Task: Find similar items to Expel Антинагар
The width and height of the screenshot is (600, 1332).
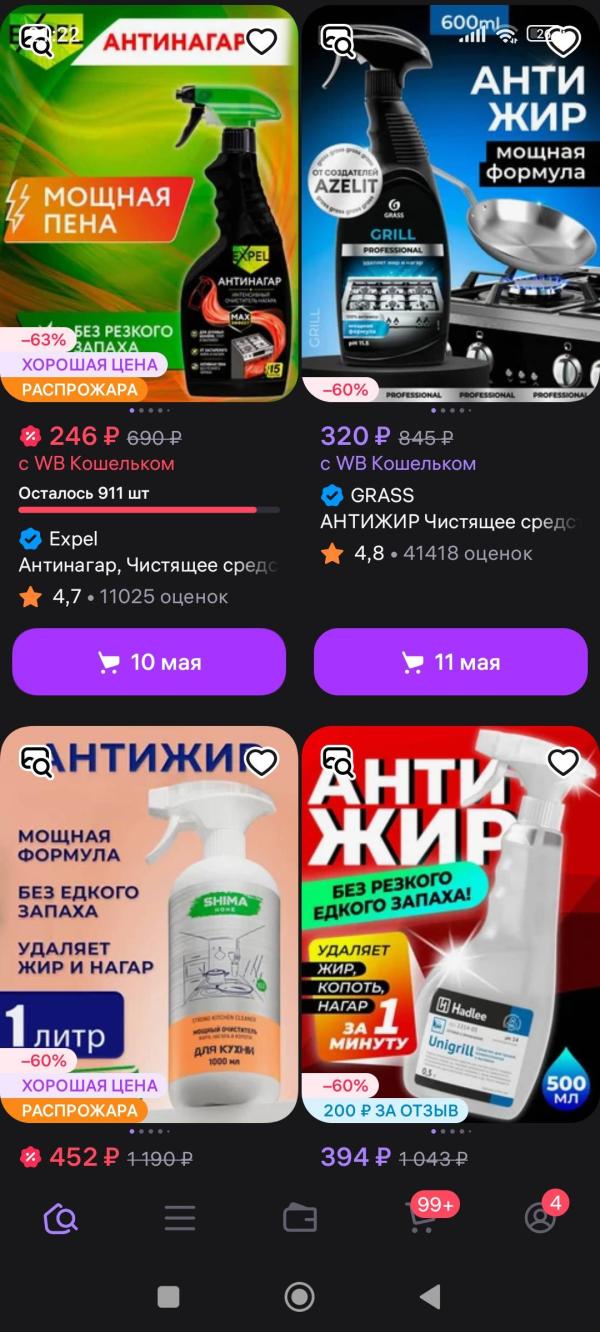Action: click(x=37, y=41)
